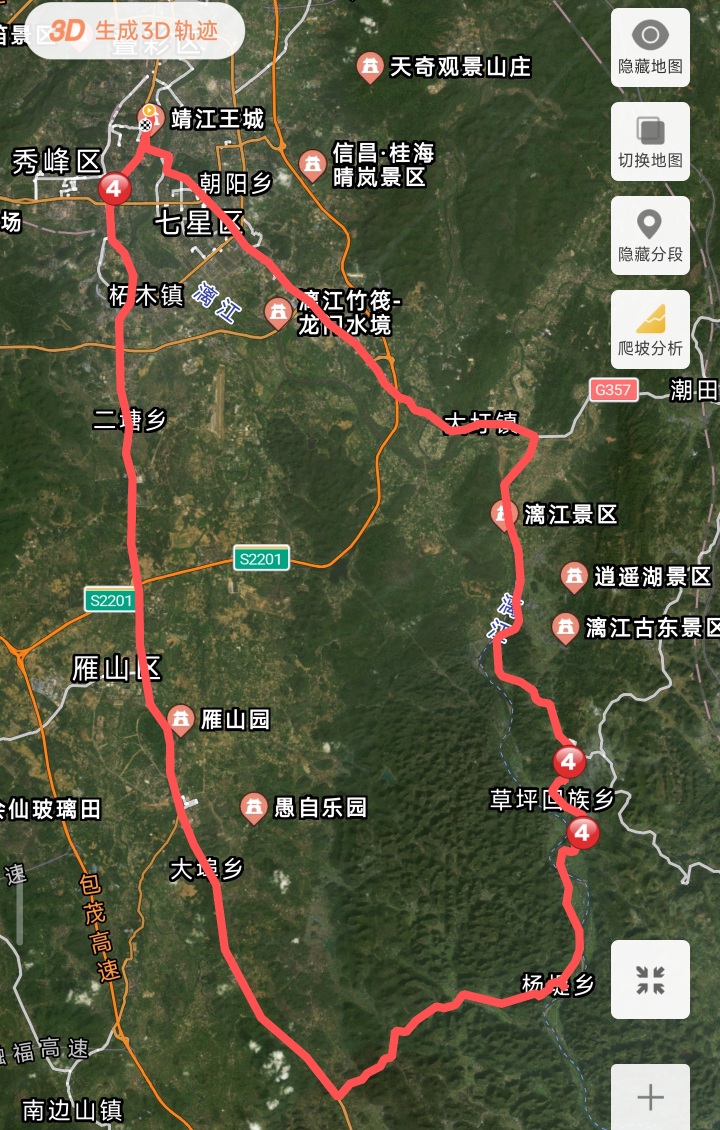Click the 逍遥湖景区 scenic area marker
The height and width of the screenshot is (1130, 720).
click(576, 576)
